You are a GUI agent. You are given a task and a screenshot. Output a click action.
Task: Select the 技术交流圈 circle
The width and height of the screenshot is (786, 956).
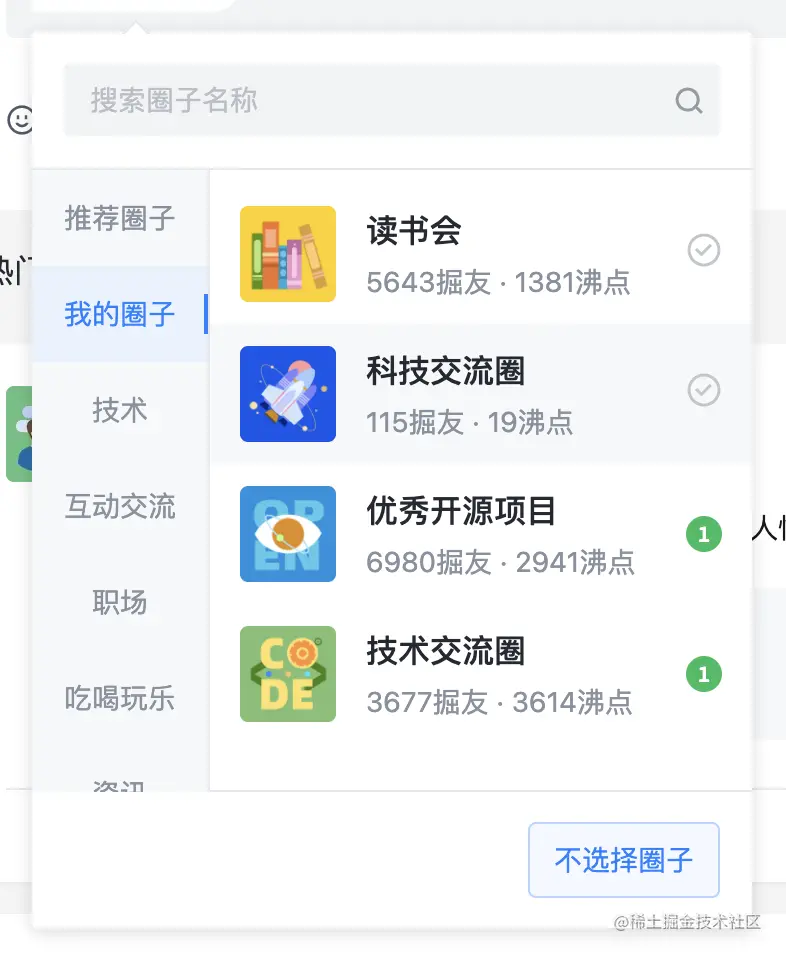click(480, 673)
